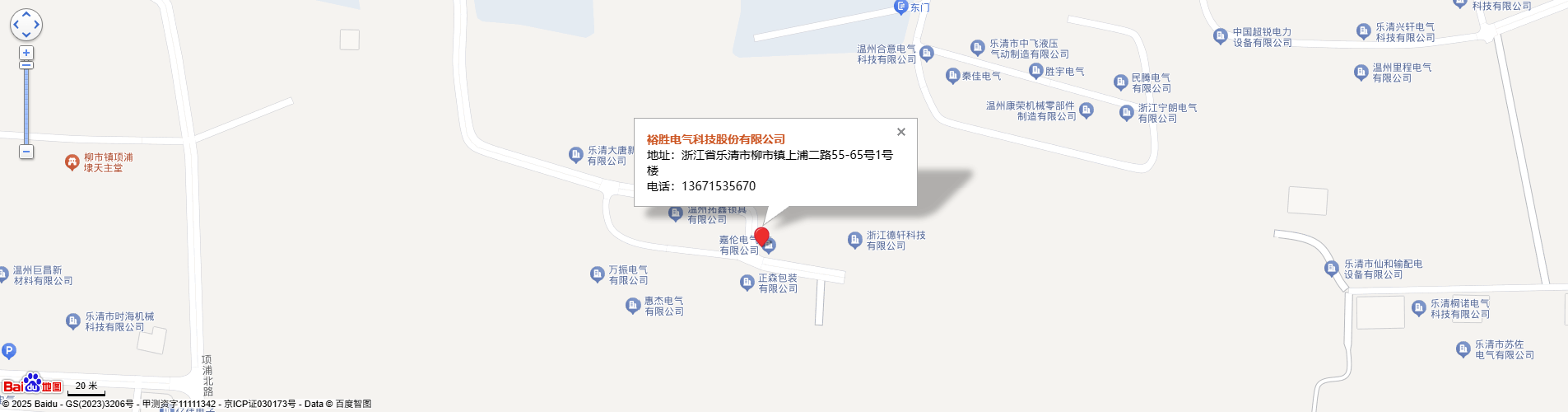Open 浙江德轩科技有限公司 map marker
Viewport: 1568px width, 412px height.
[x=854, y=240]
